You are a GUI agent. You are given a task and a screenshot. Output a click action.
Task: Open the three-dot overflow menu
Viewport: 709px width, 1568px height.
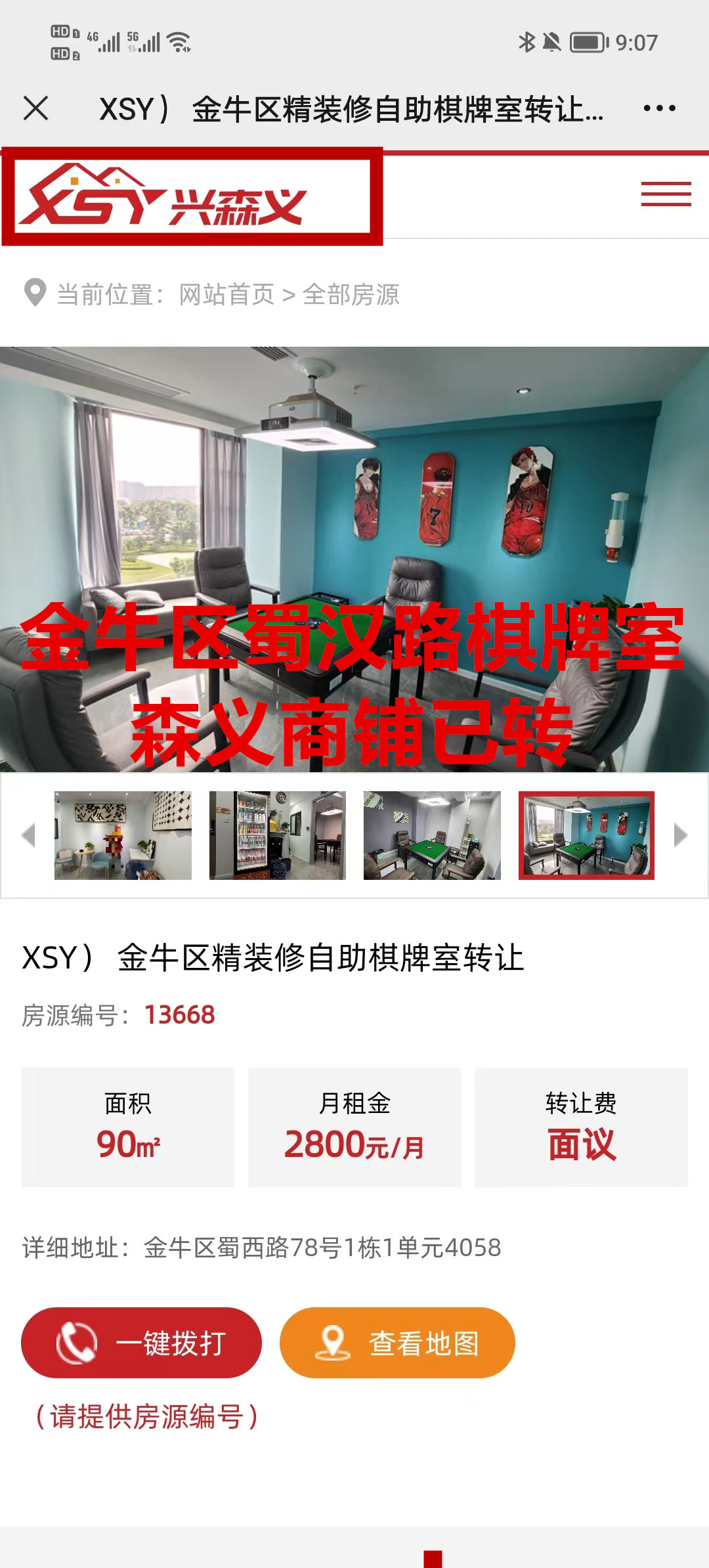[659, 108]
